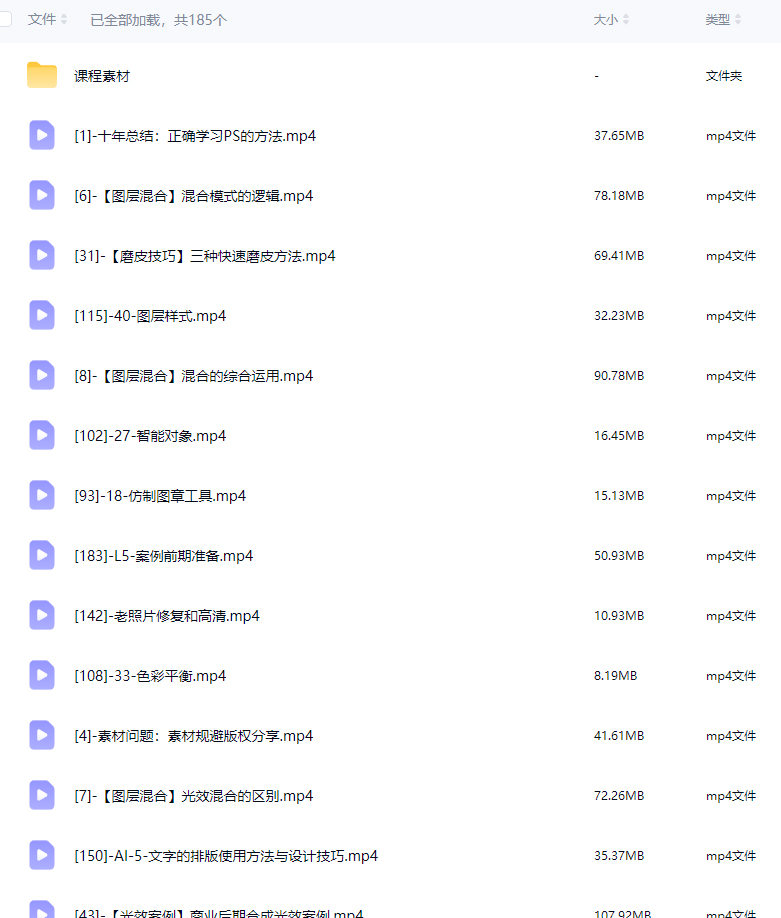The height and width of the screenshot is (918, 781).
Task: Open [183]-L5-案例前期准备.mp4
Action: point(164,556)
